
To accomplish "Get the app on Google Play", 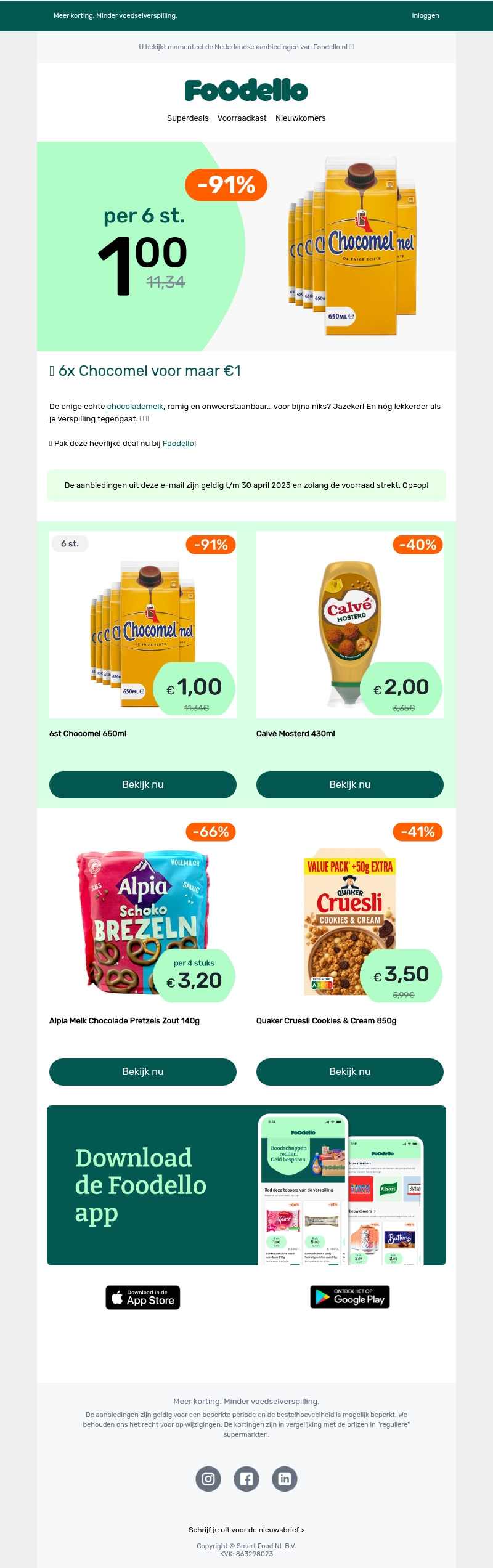I will coord(350,1297).
